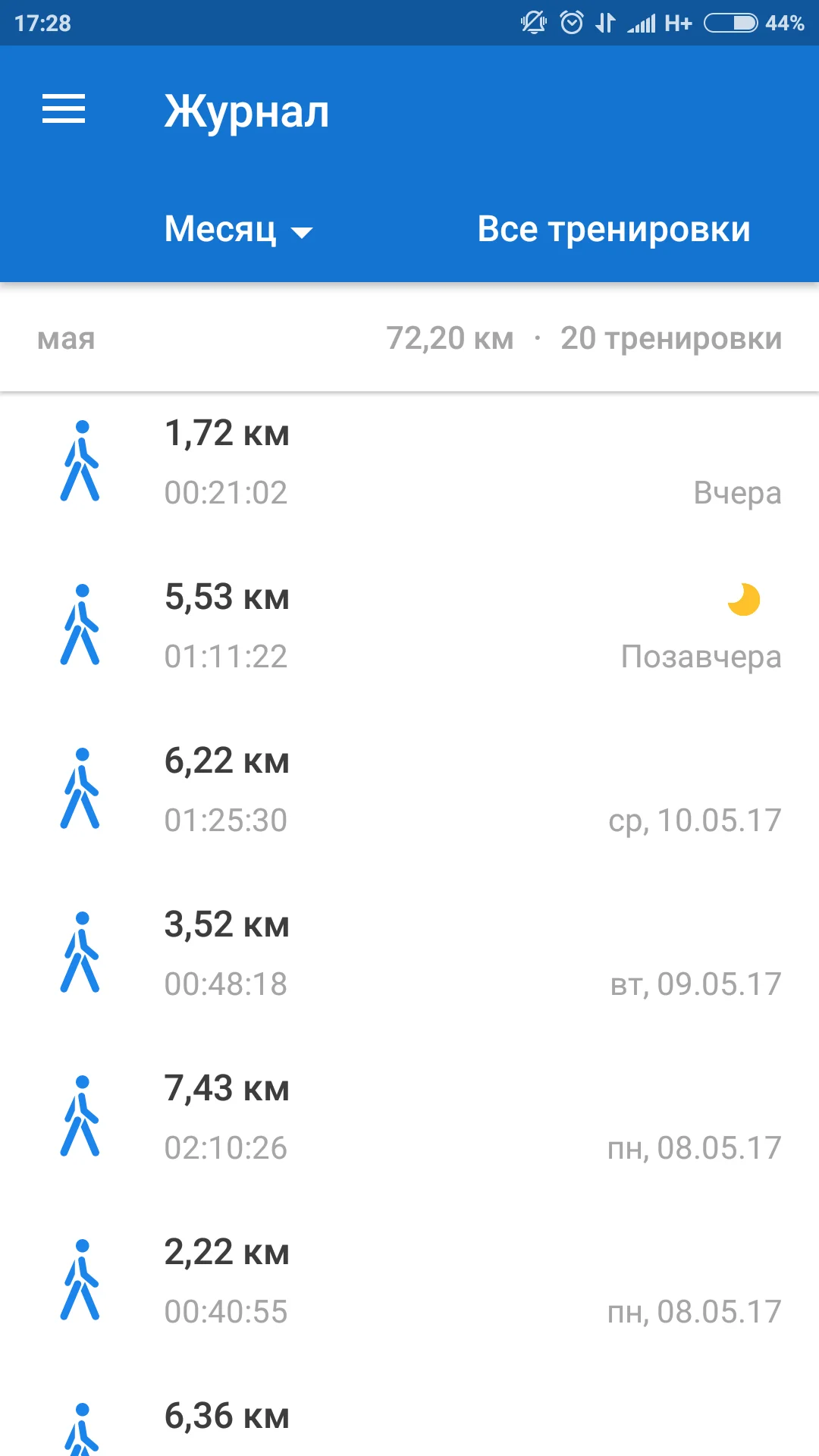
Task: Expand the Месяц period dropdown
Action: point(238,229)
